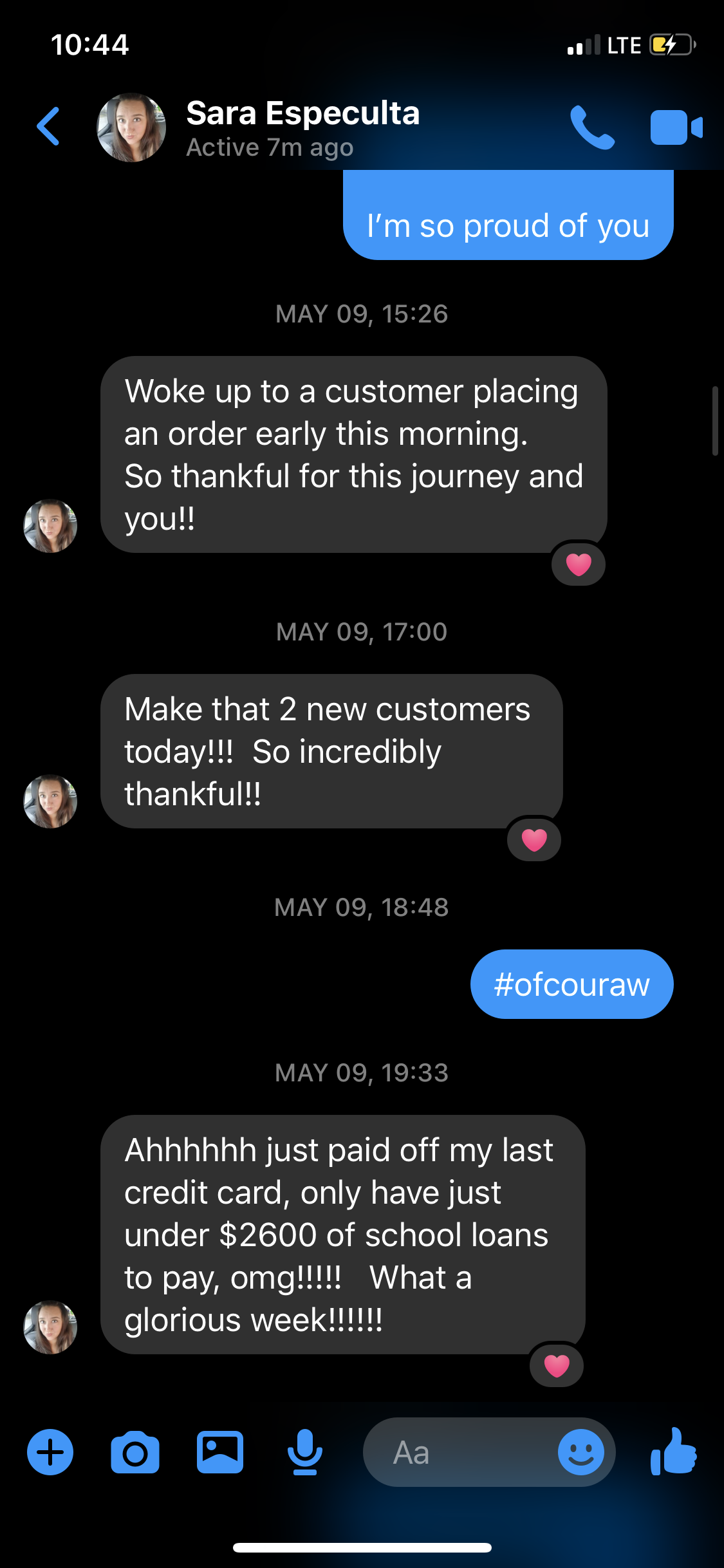The width and height of the screenshot is (724, 1568).
Task: View heart reaction on '2 new customers' message
Action: (x=534, y=840)
